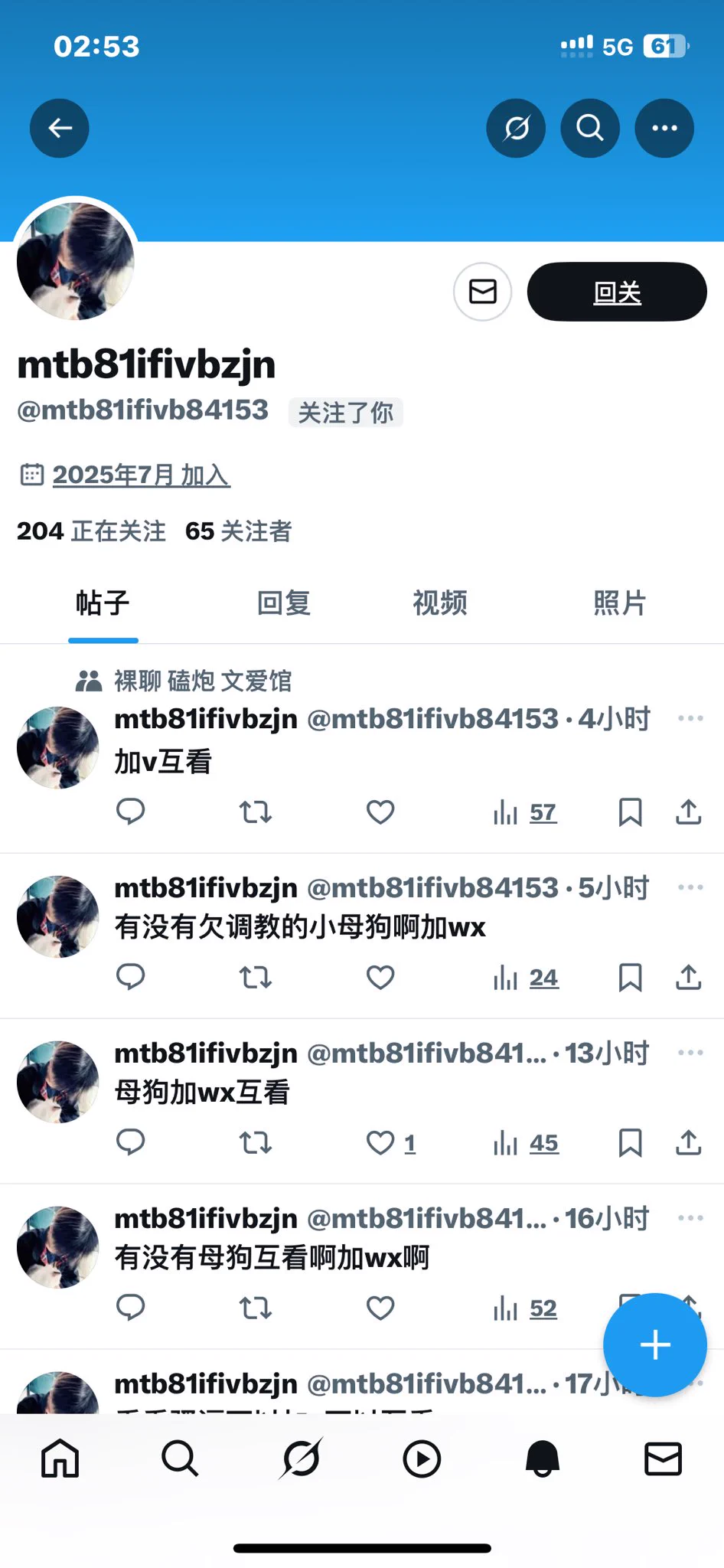This screenshot has width=724, height=1568.
Task: Like the post 加v互看
Action: click(380, 812)
